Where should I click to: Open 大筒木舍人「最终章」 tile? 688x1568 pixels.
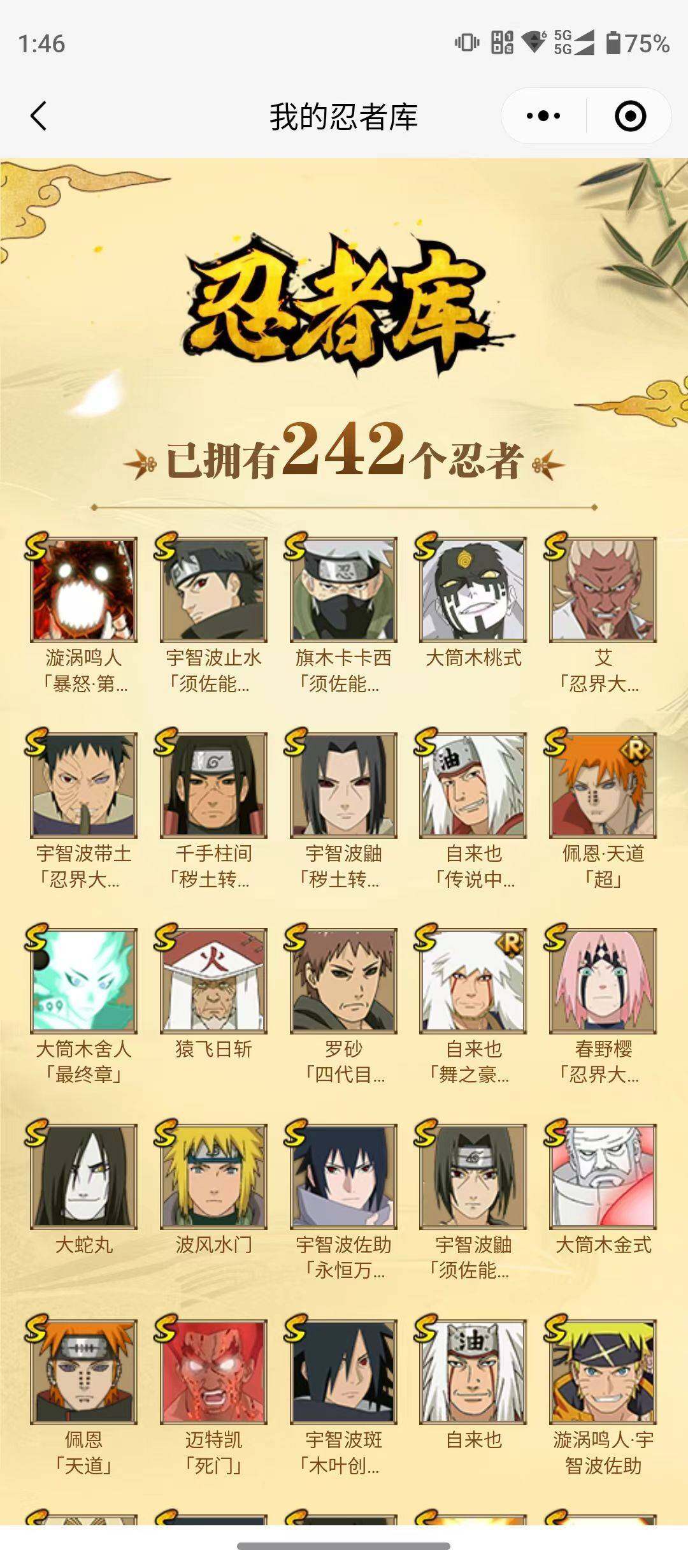[83, 981]
